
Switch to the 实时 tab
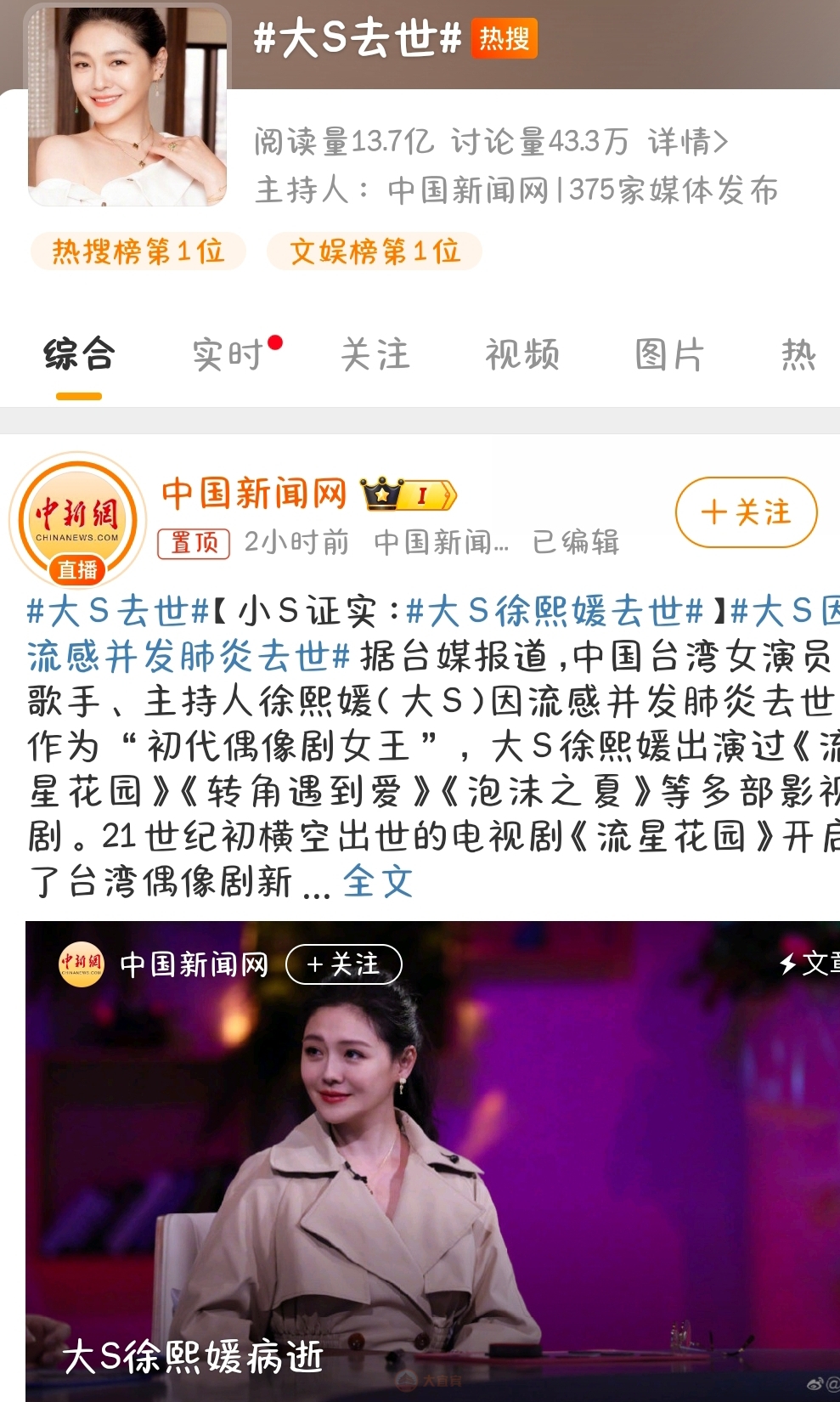(228, 354)
